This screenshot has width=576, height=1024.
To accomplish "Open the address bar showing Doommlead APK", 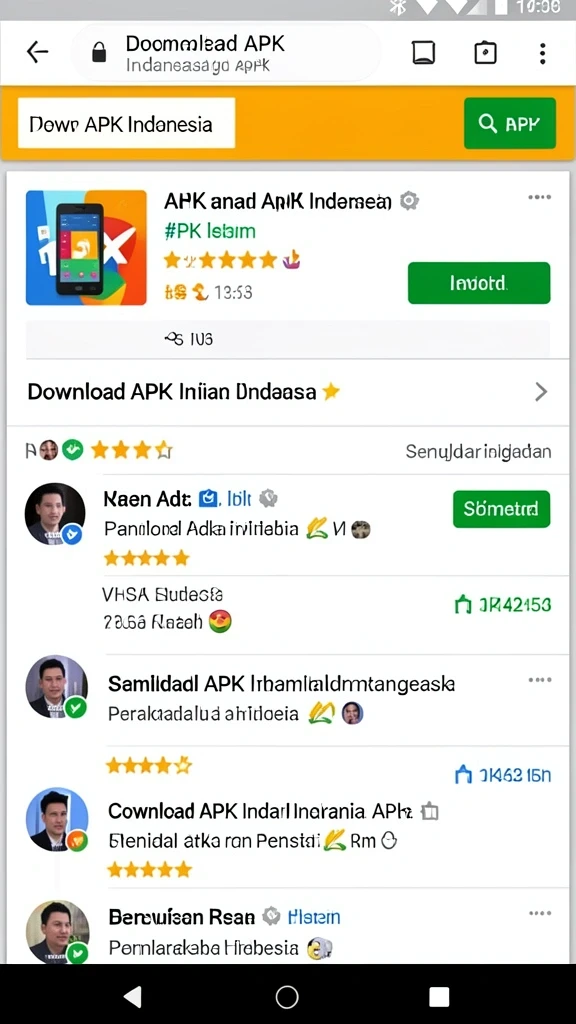I will coord(226,54).
